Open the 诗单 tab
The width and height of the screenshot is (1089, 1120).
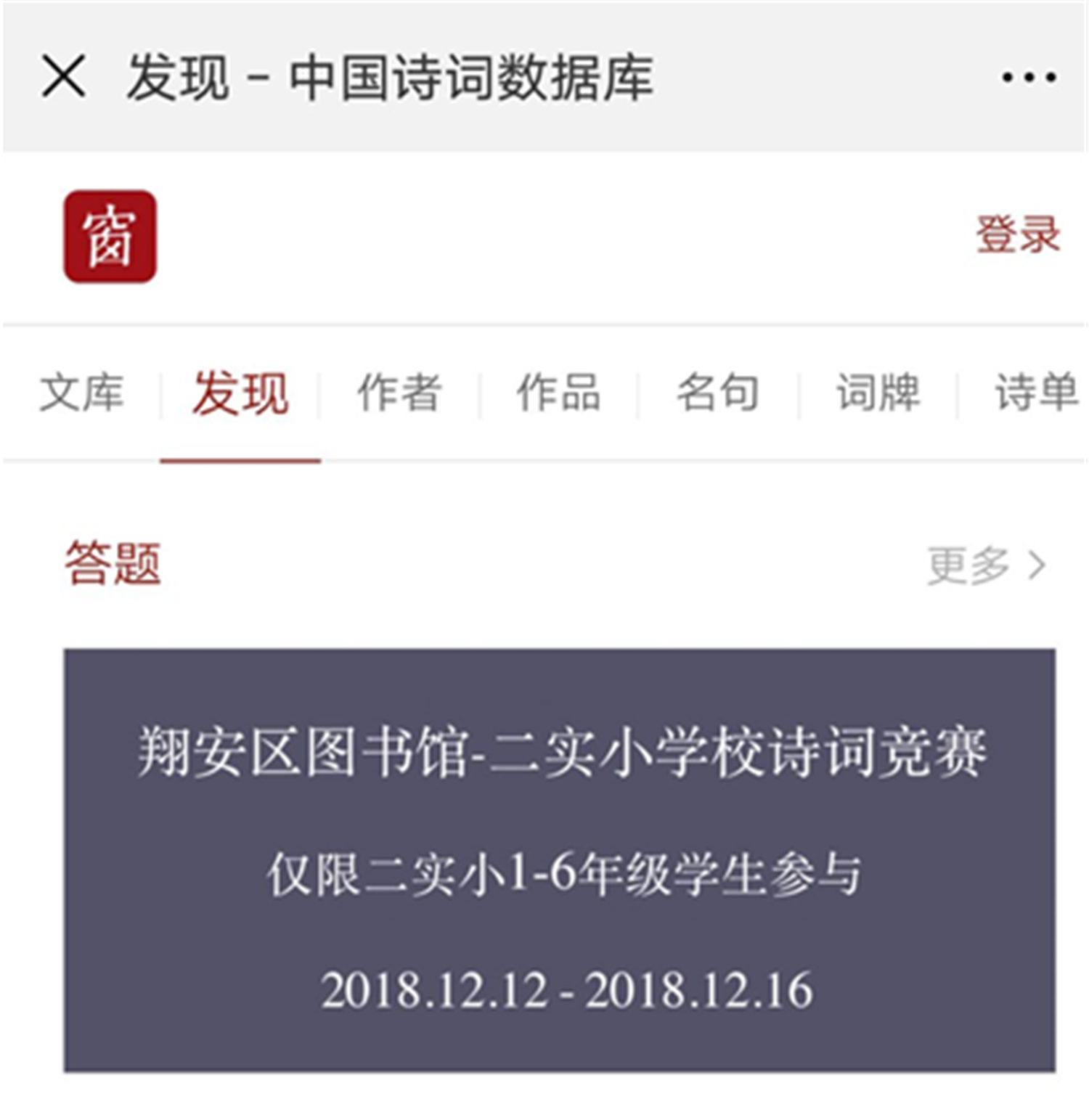tap(1035, 393)
